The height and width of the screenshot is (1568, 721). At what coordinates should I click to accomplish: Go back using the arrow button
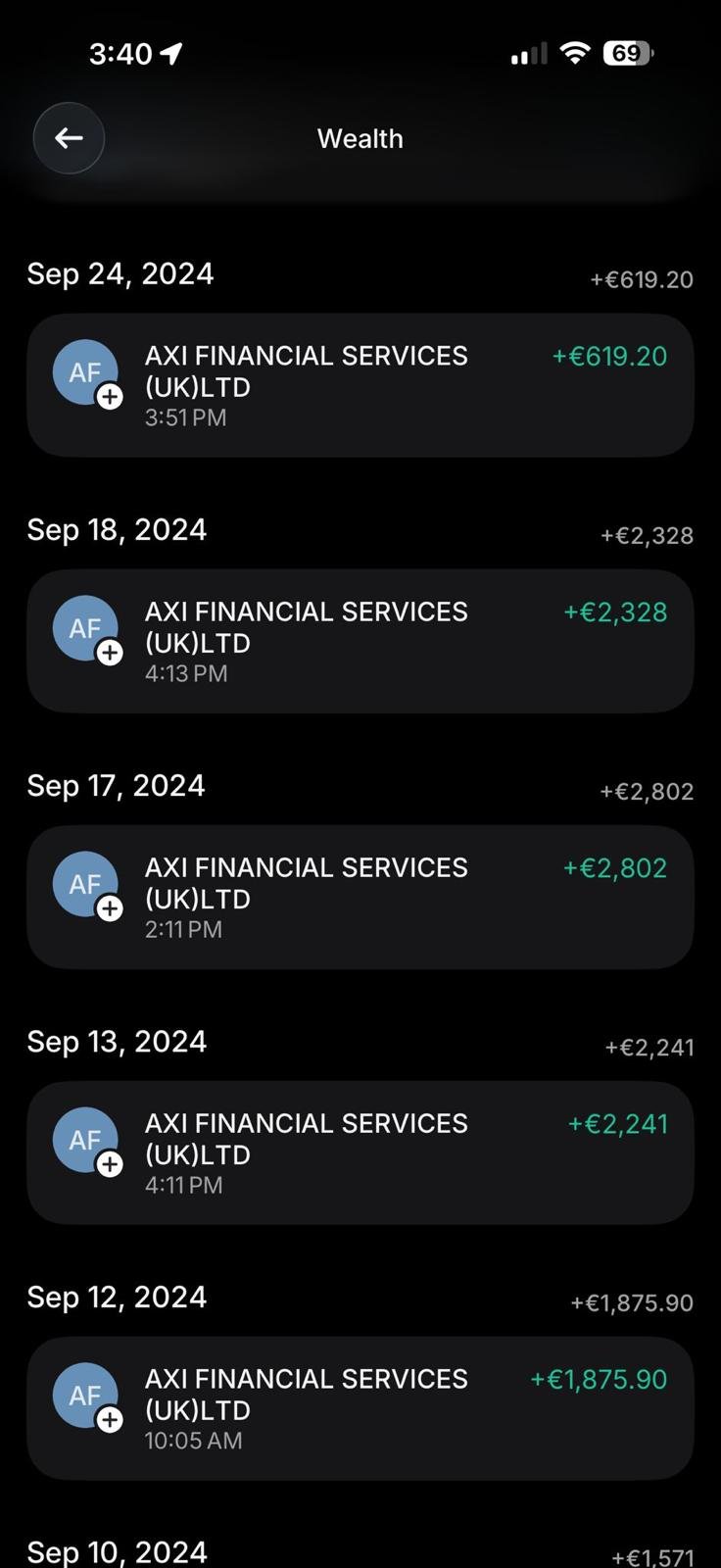pos(69,138)
